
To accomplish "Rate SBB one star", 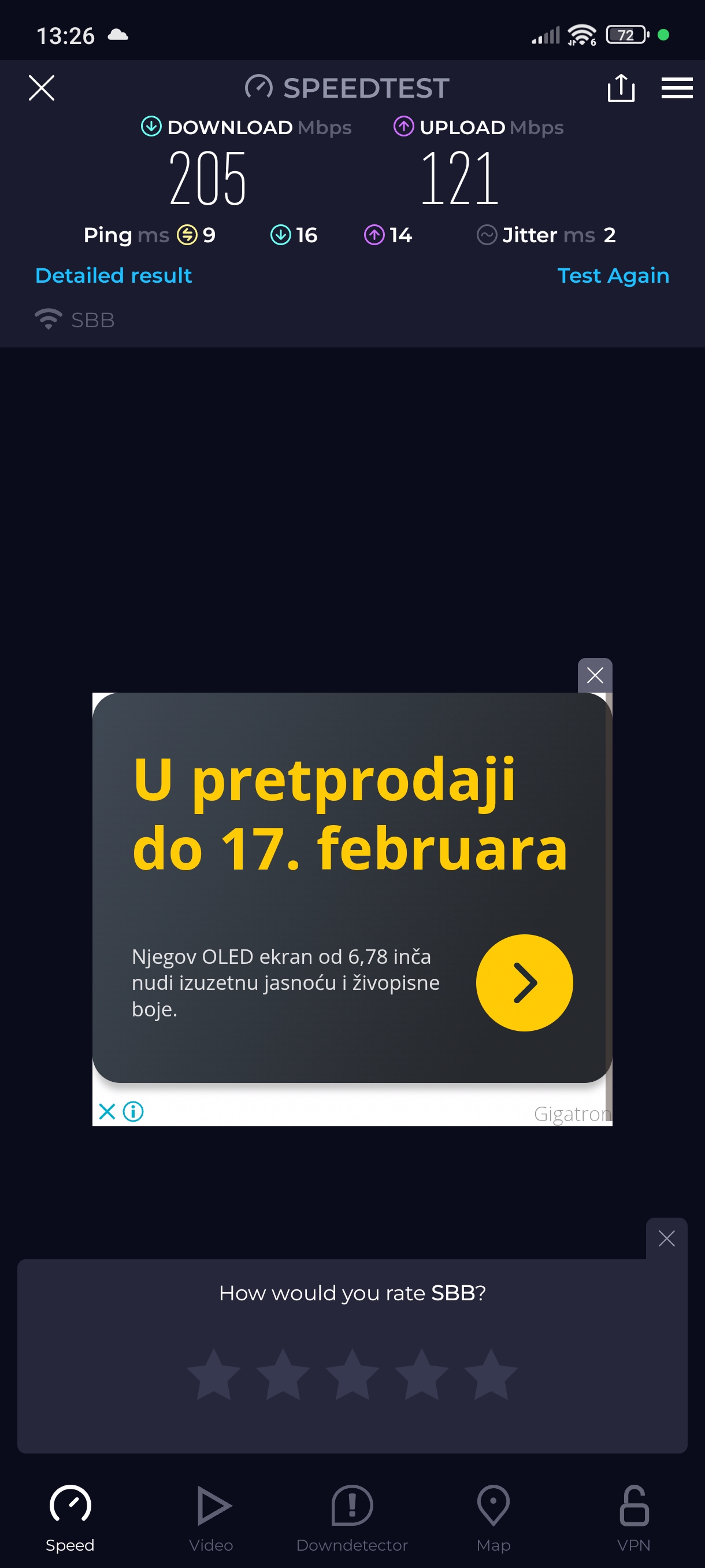I will (x=213, y=1374).
